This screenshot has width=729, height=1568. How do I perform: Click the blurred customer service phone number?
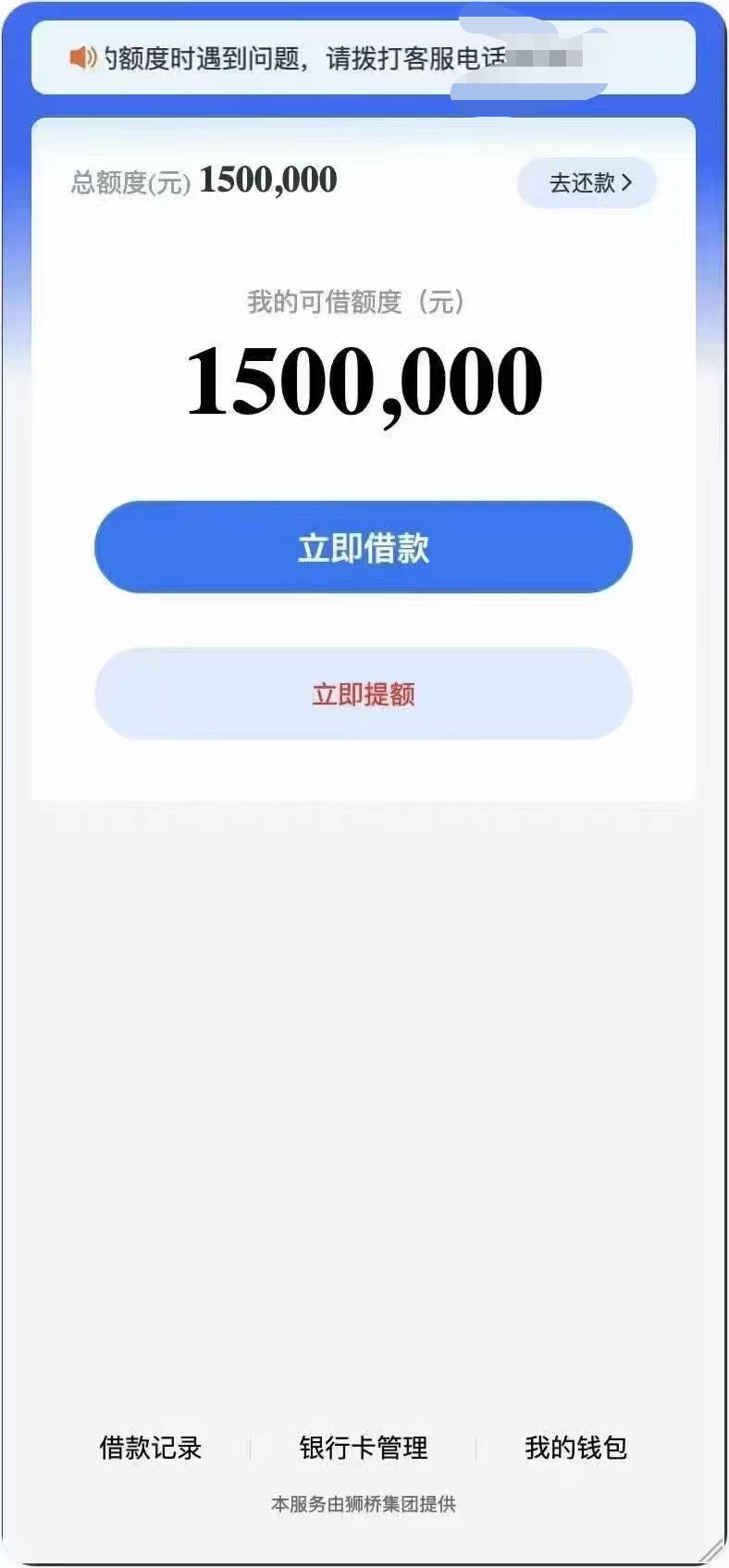tap(546, 56)
